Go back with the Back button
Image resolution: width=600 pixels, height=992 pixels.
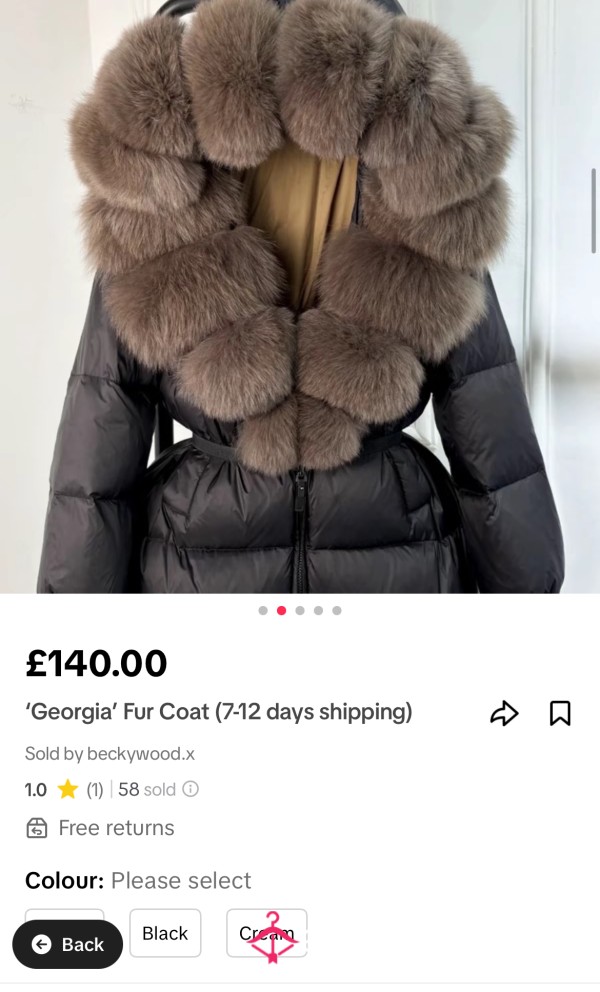(x=67, y=945)
